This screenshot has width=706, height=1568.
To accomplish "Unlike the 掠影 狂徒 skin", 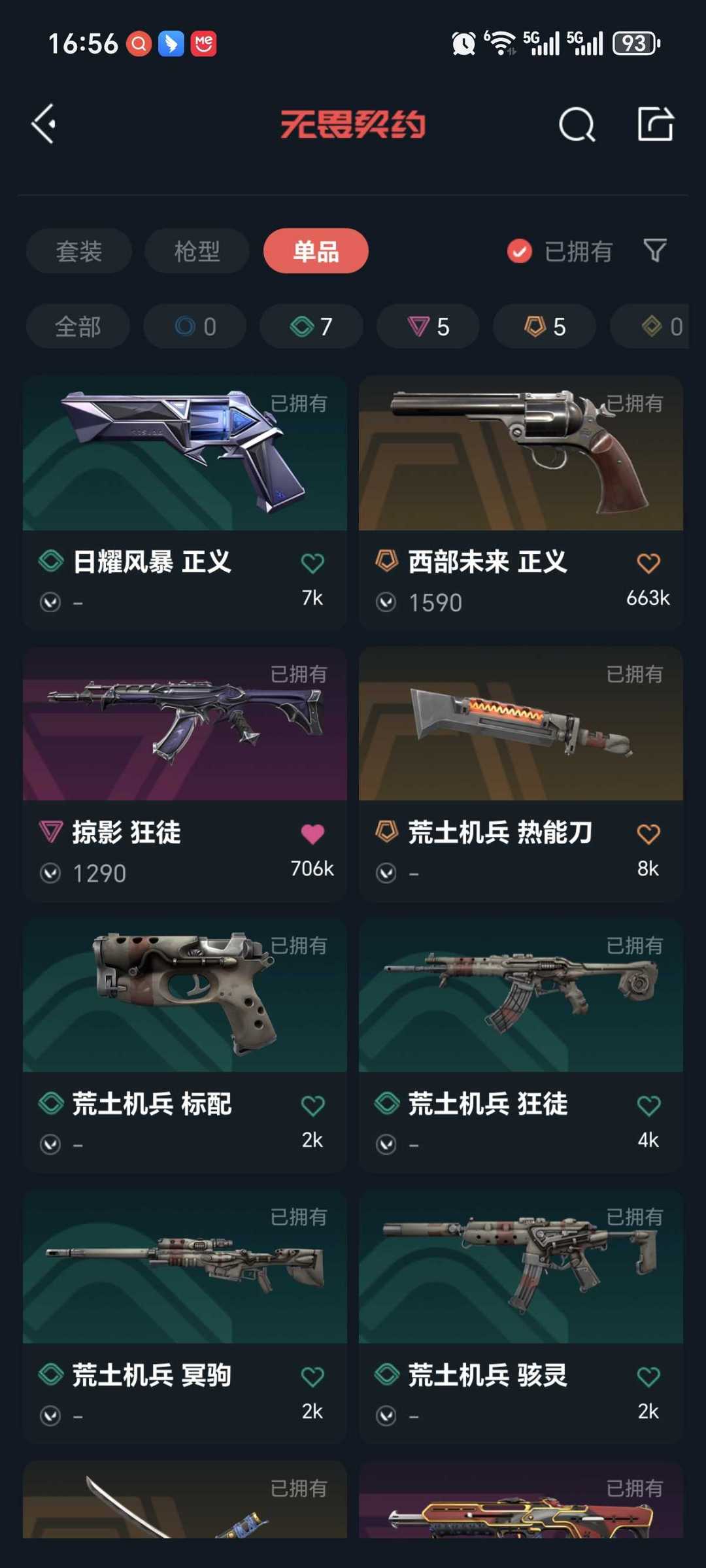I will click(x=312, y=834).
